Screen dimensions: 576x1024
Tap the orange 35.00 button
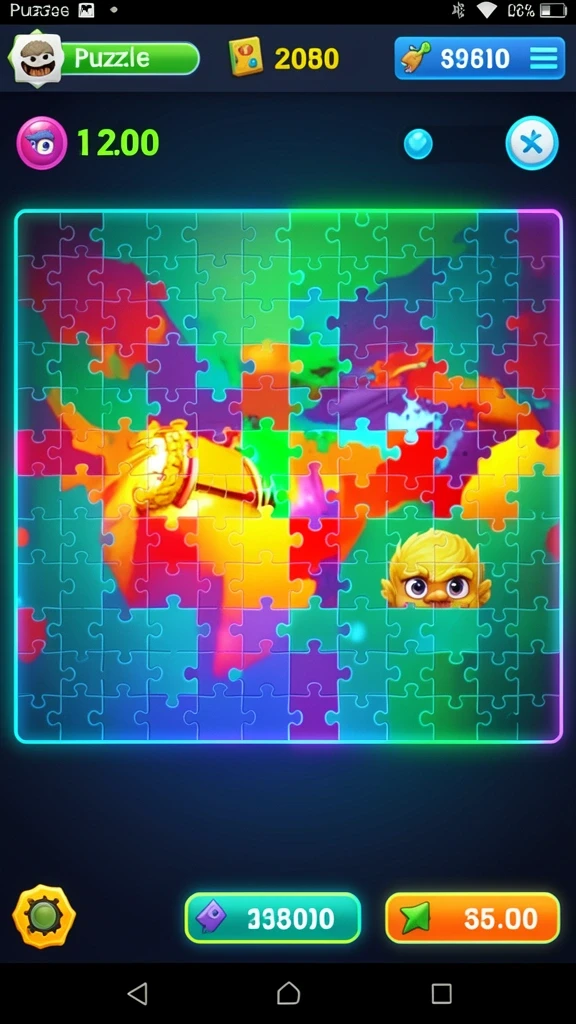coord(472,918)
